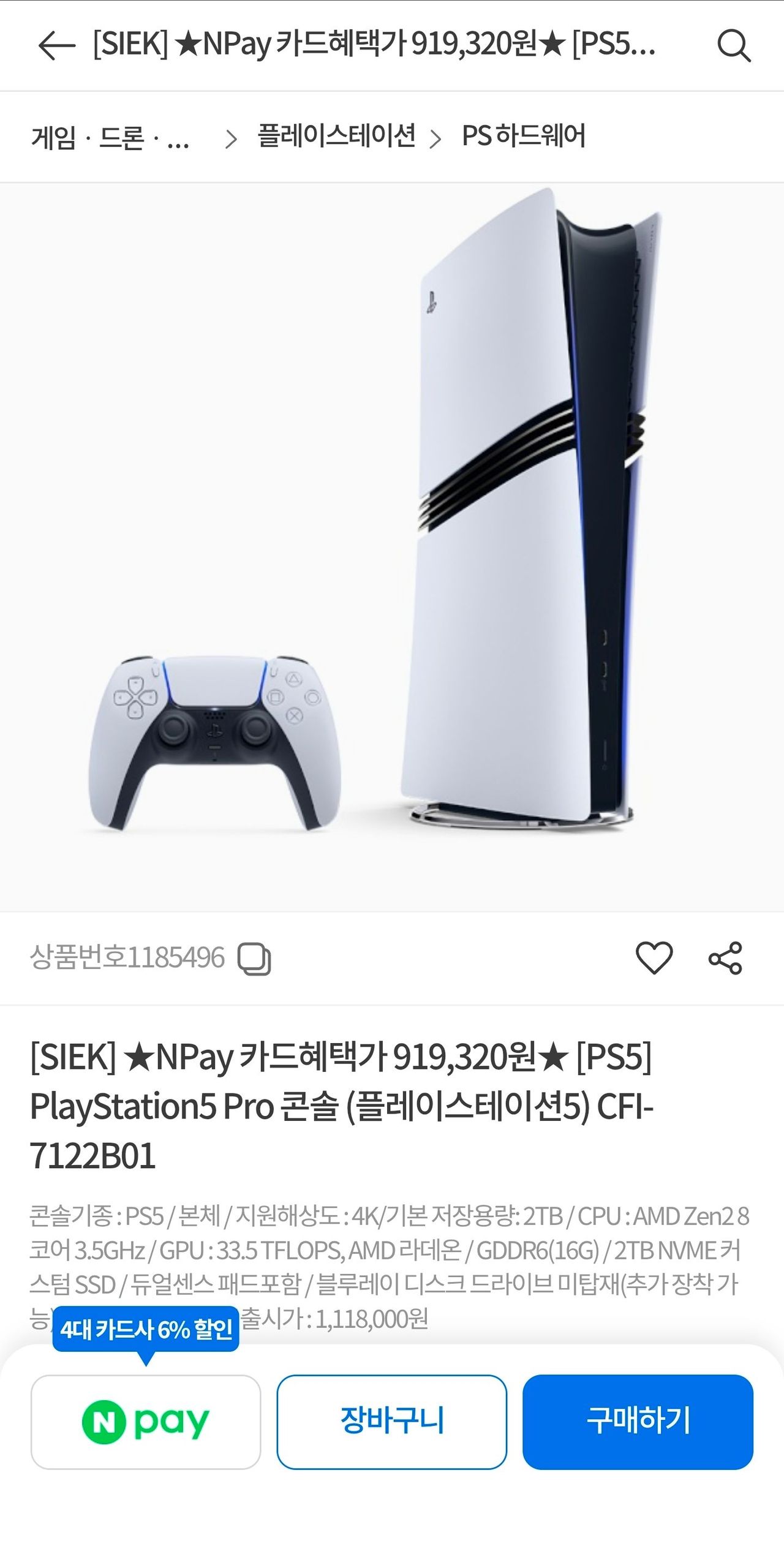This screenshot has width=784, height=1546.
Task: Pay with the N pay button
Action: 146,1422
